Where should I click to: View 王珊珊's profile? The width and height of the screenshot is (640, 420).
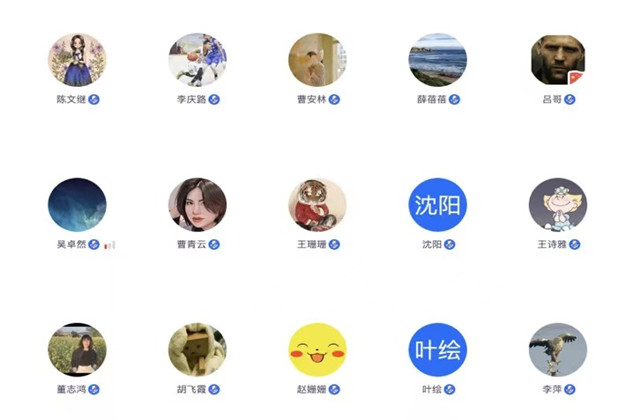pos(317,205)
